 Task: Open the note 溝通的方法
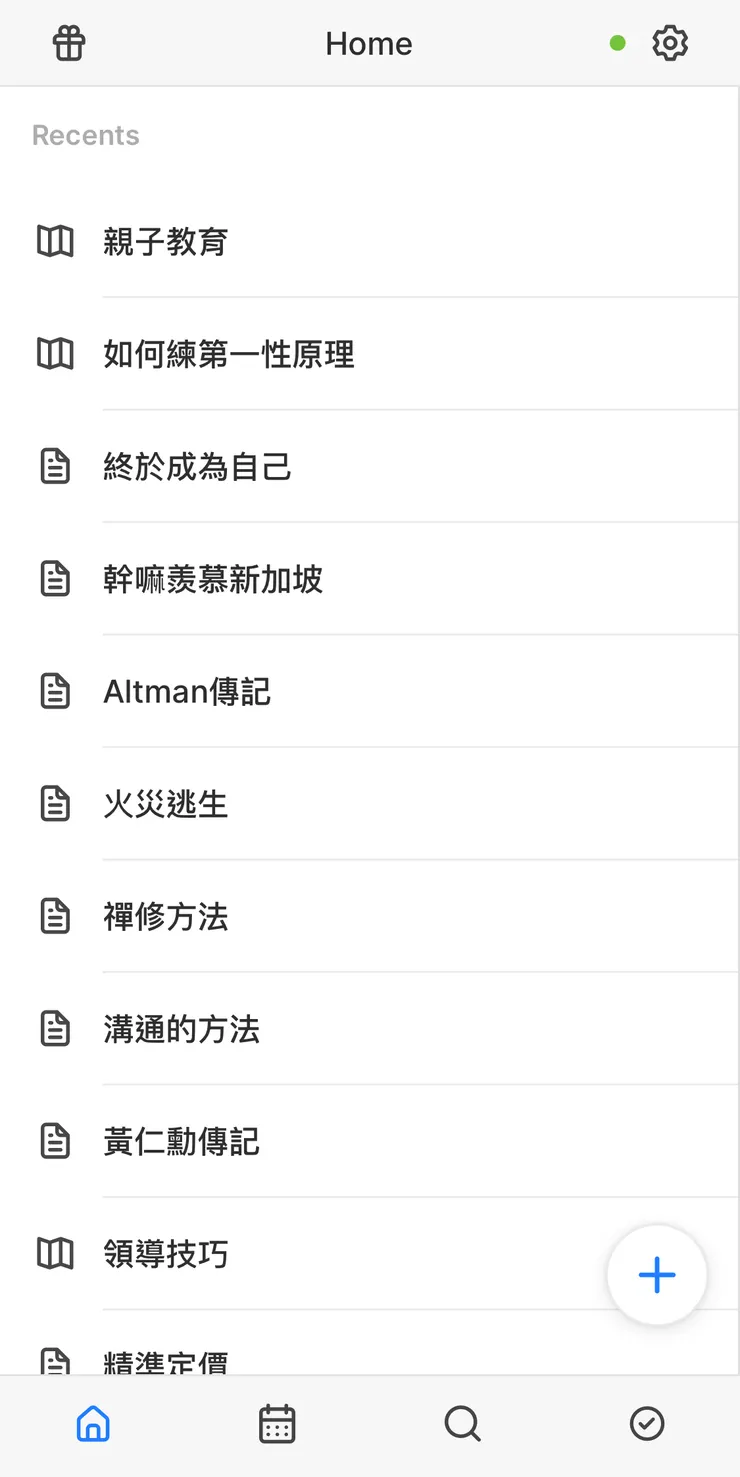pos(180,1028)
